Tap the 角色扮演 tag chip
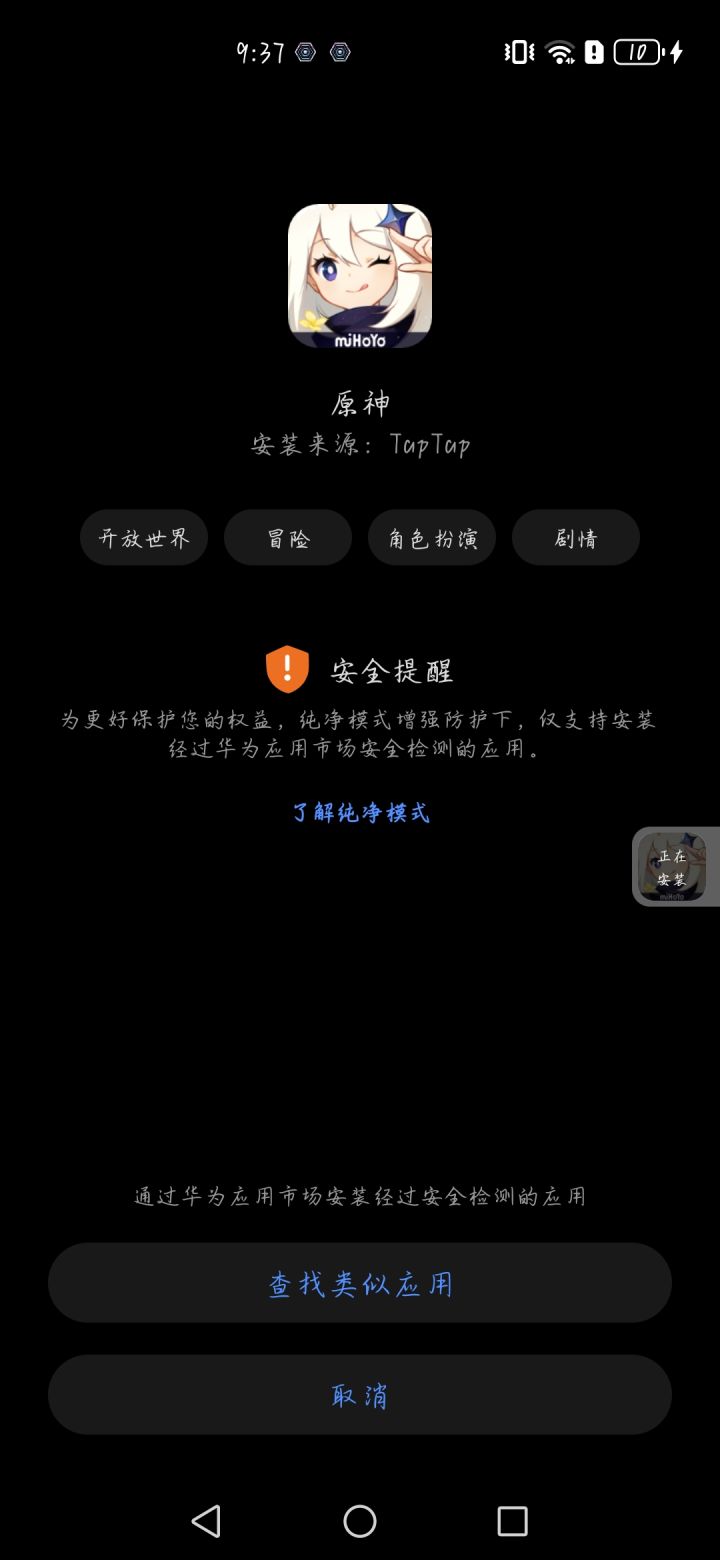Viewport: 720px width, 1560px height. point(432,537)
